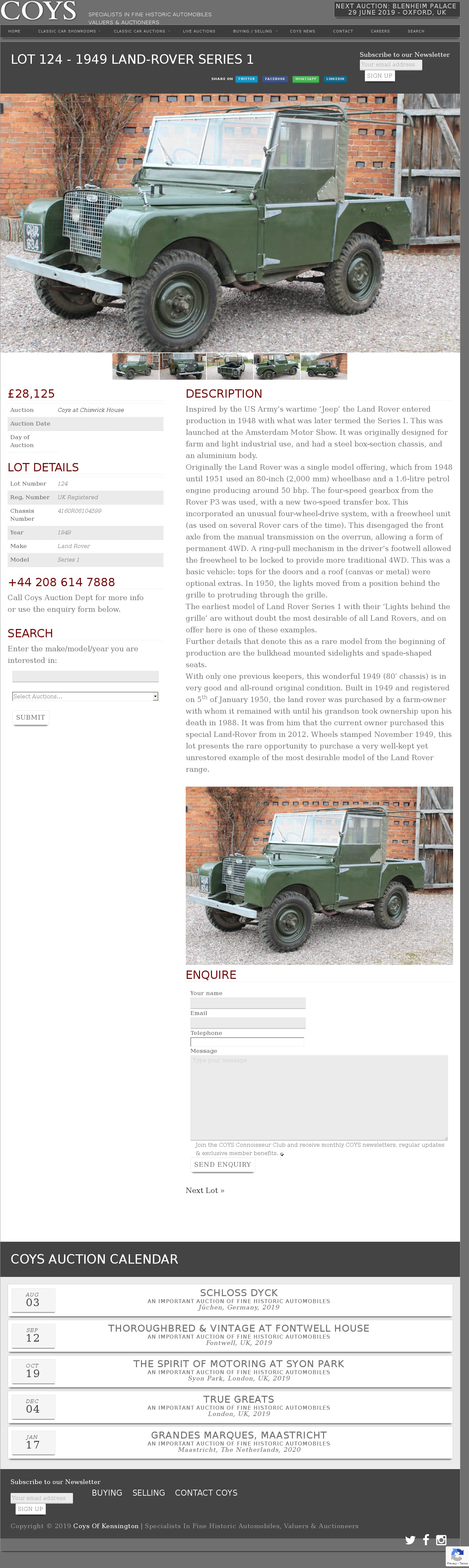Go to the Next Lot

coord(205,1191)
